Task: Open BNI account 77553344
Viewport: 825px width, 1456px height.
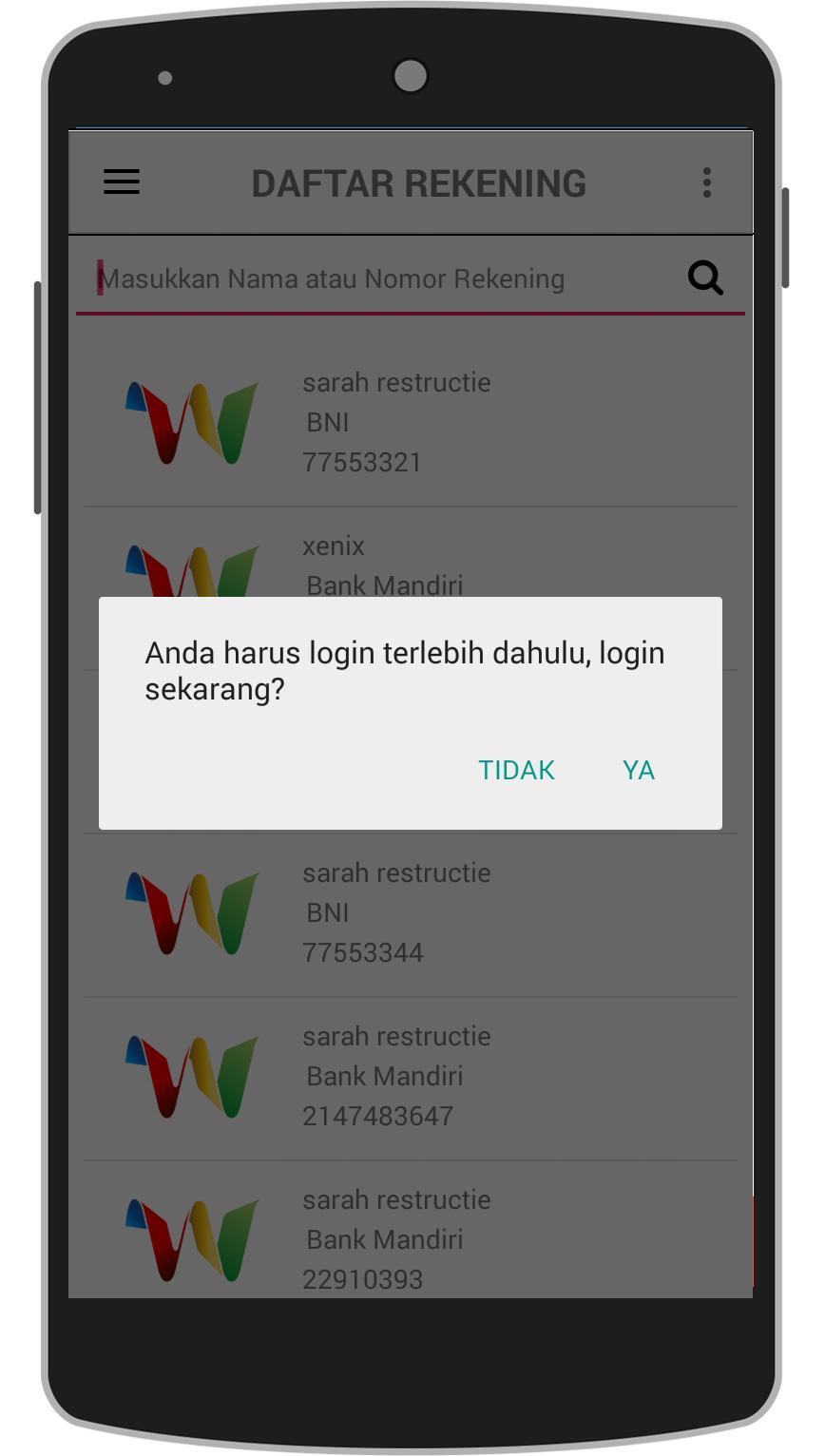Action: [x=409, y=913]
